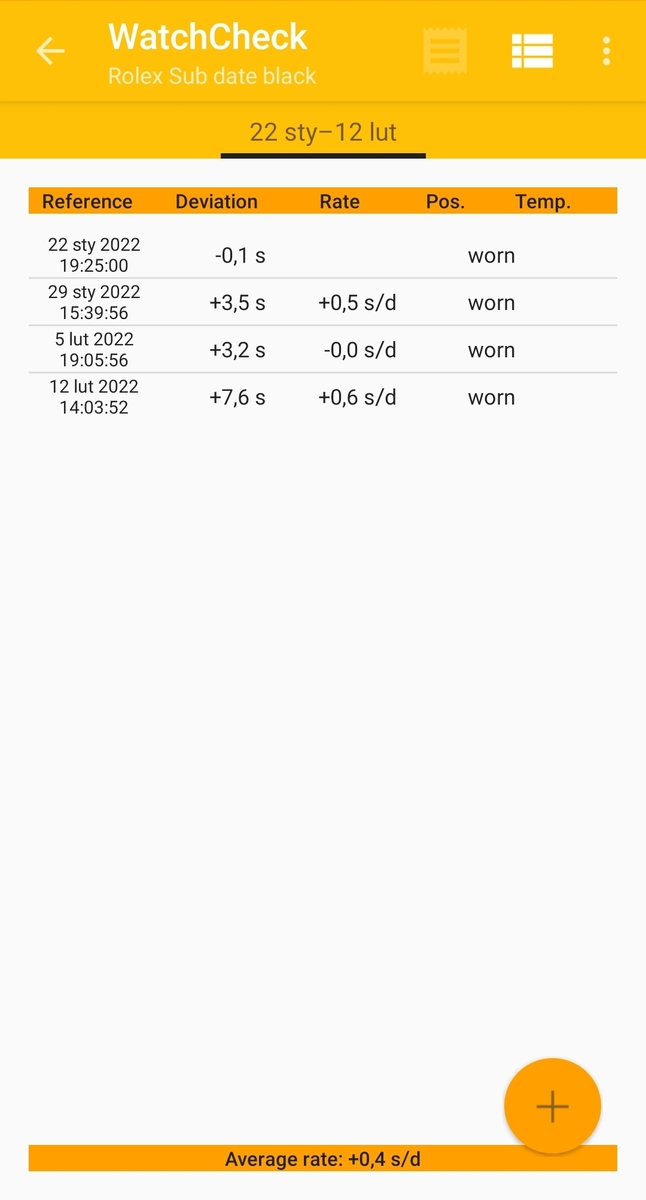
Task: Select the 22 sty–12 lut tab
Action: coord(323,132)
